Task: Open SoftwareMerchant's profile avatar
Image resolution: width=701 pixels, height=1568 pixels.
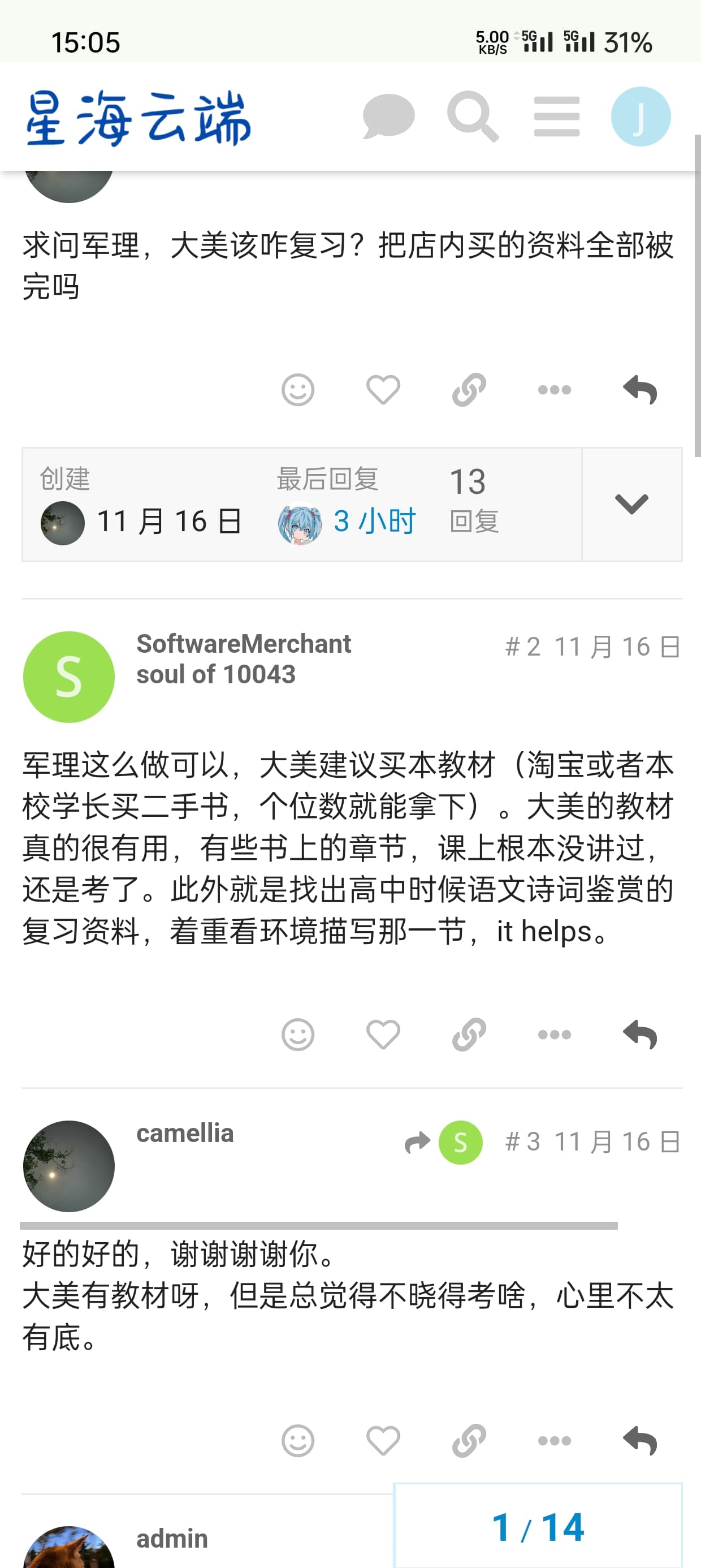Action: pyautogui.click(x=69, y=677)
